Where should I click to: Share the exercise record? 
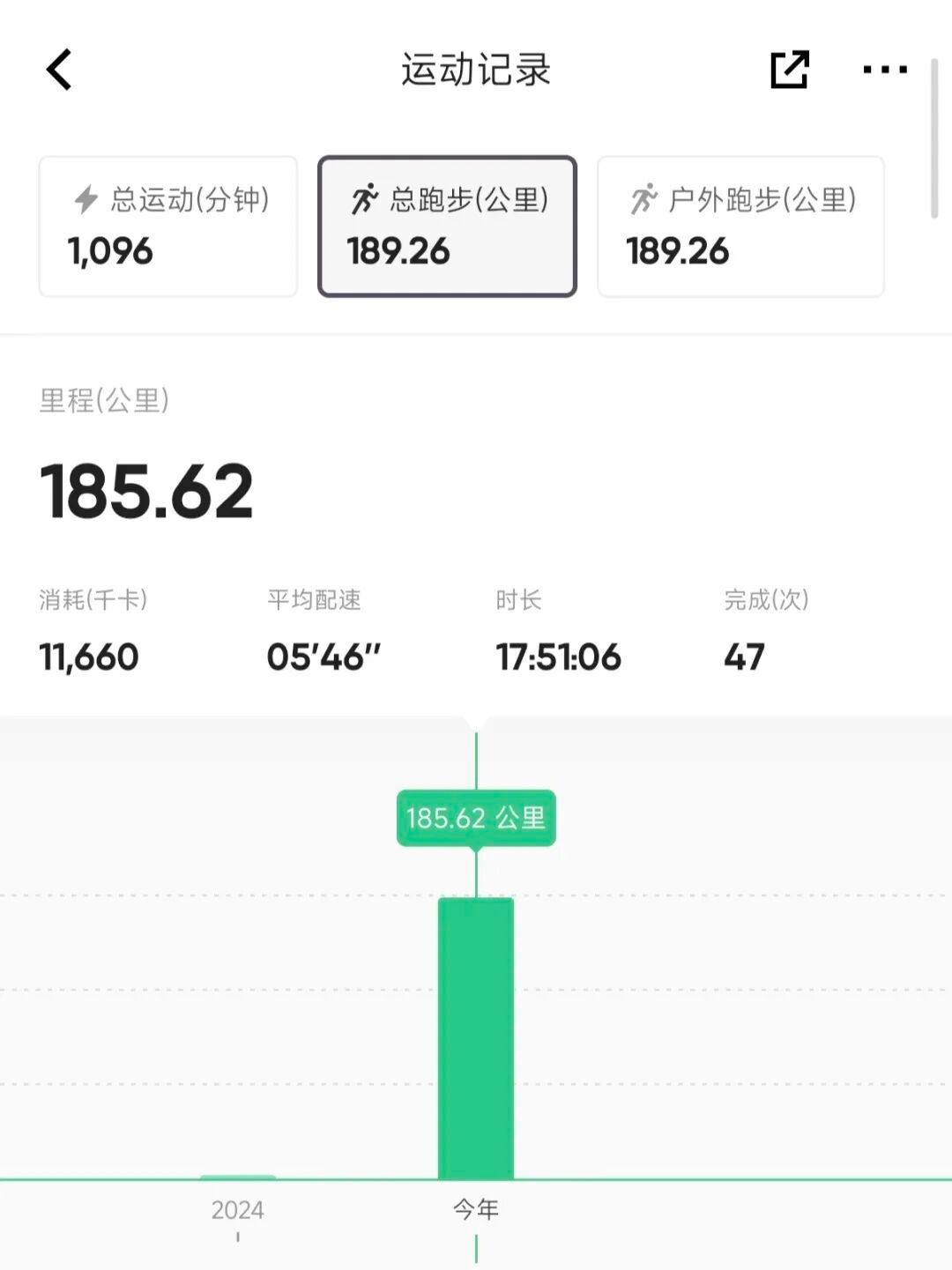789,70
